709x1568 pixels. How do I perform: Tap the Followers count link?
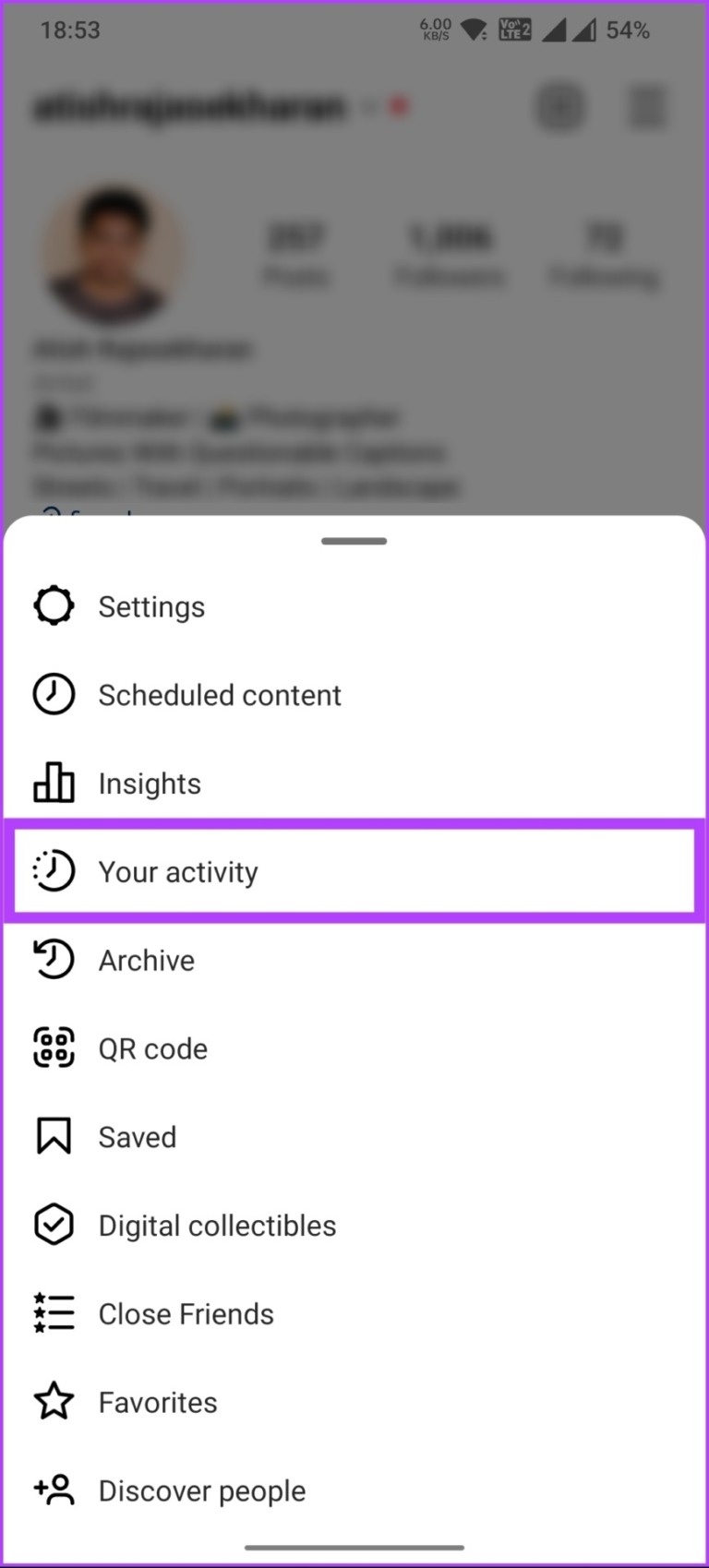click(x=451, y=254)
